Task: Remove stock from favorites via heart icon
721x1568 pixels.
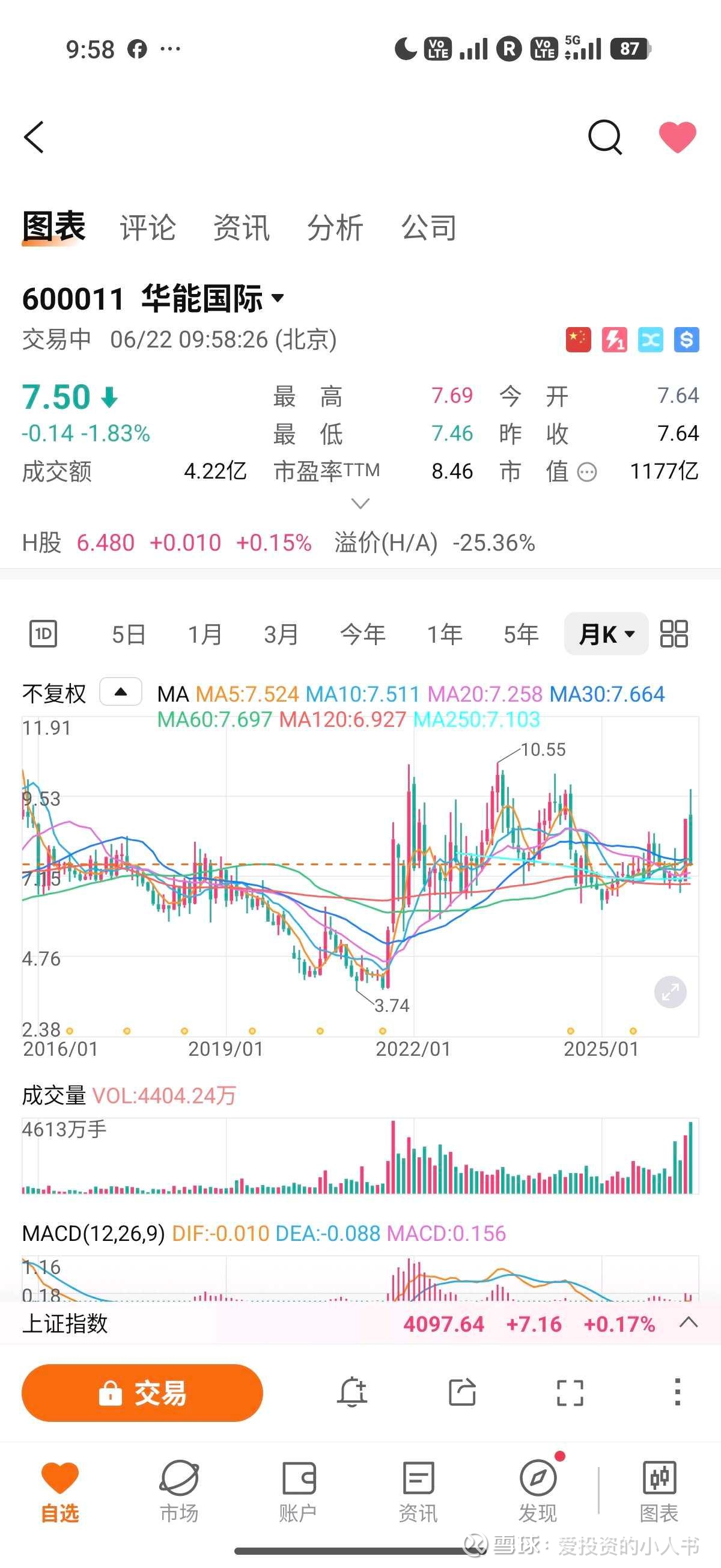Action: (x=677, y=137)
